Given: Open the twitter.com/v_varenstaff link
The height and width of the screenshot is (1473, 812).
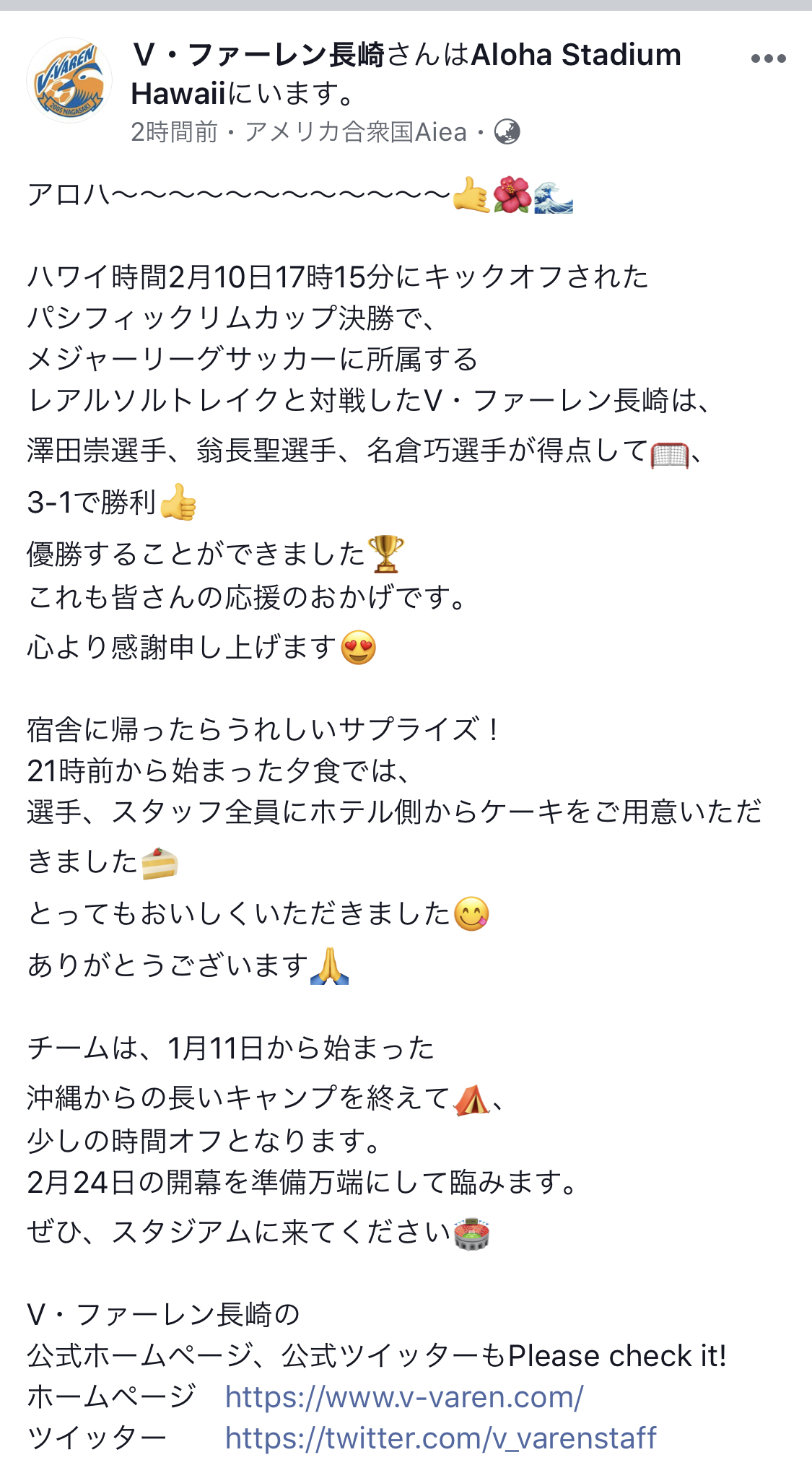Looking at the screenshot, I should click(x=441, y=1438).
